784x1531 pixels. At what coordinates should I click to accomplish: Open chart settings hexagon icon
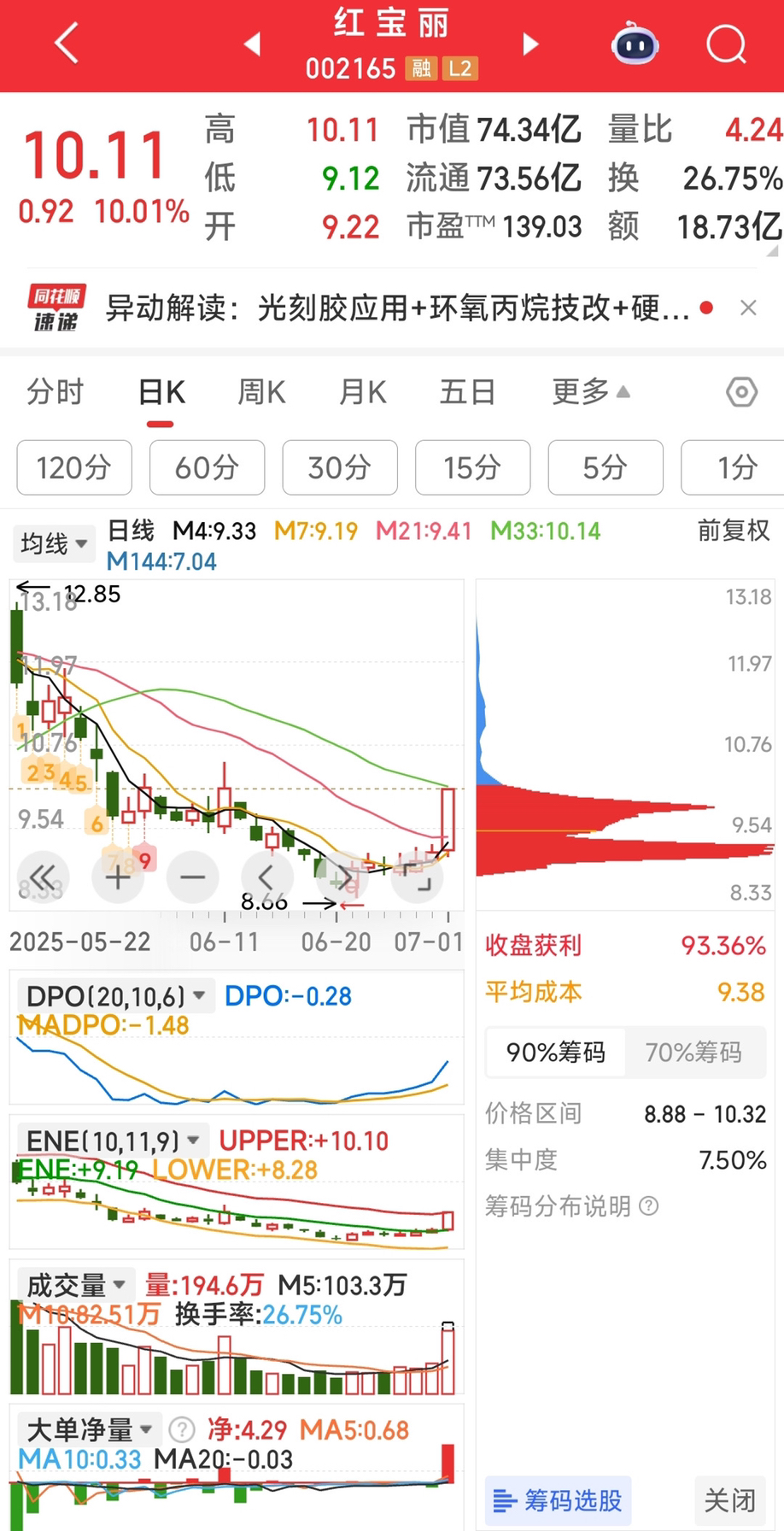click(x=741, y=392)
